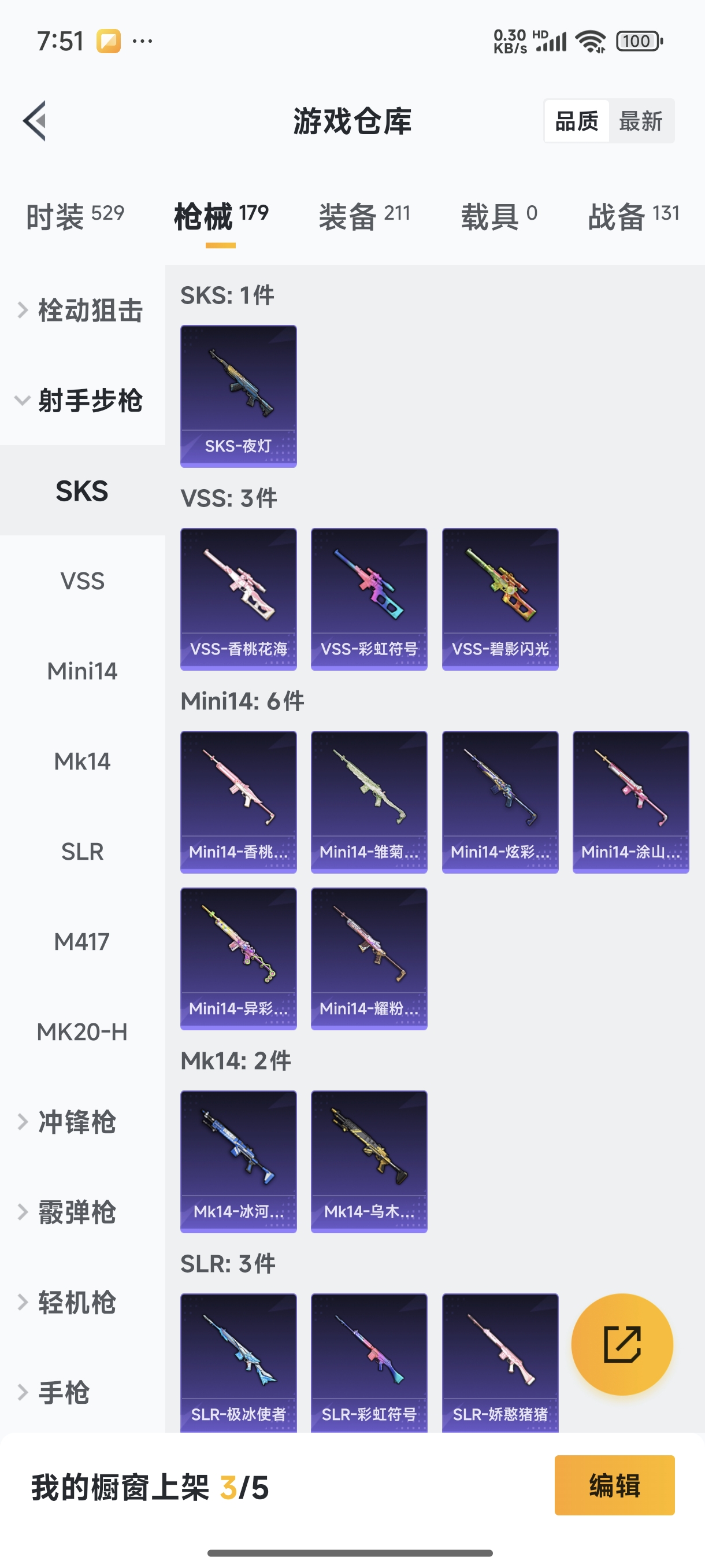Open the Mk14-冰河 skin card
Viewport: 705px width, 1568px height.
[239, 1162]
